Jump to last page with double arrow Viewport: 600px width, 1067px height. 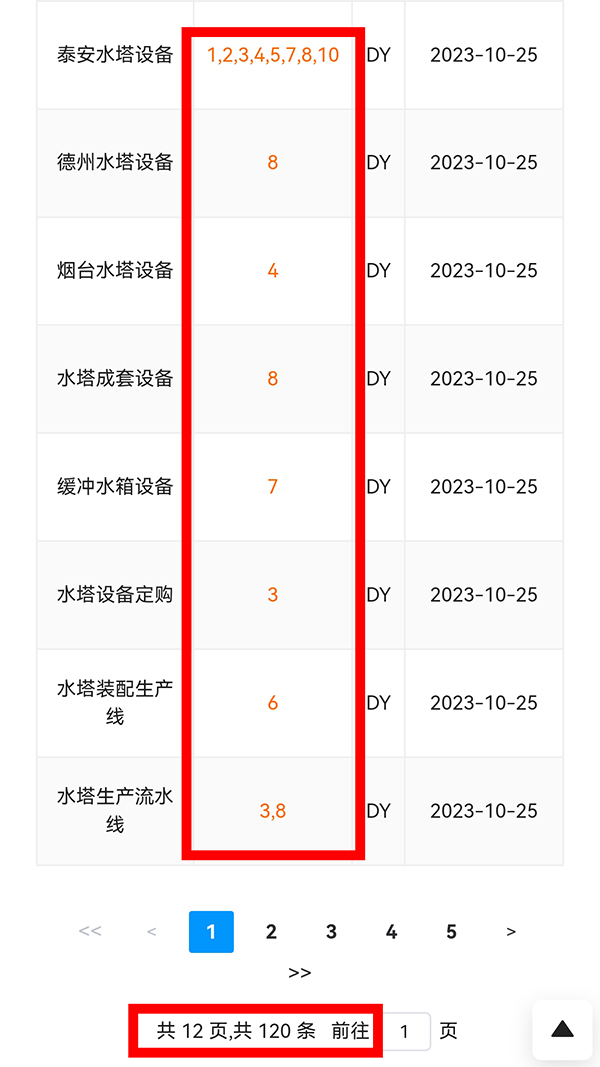point(299,972)
